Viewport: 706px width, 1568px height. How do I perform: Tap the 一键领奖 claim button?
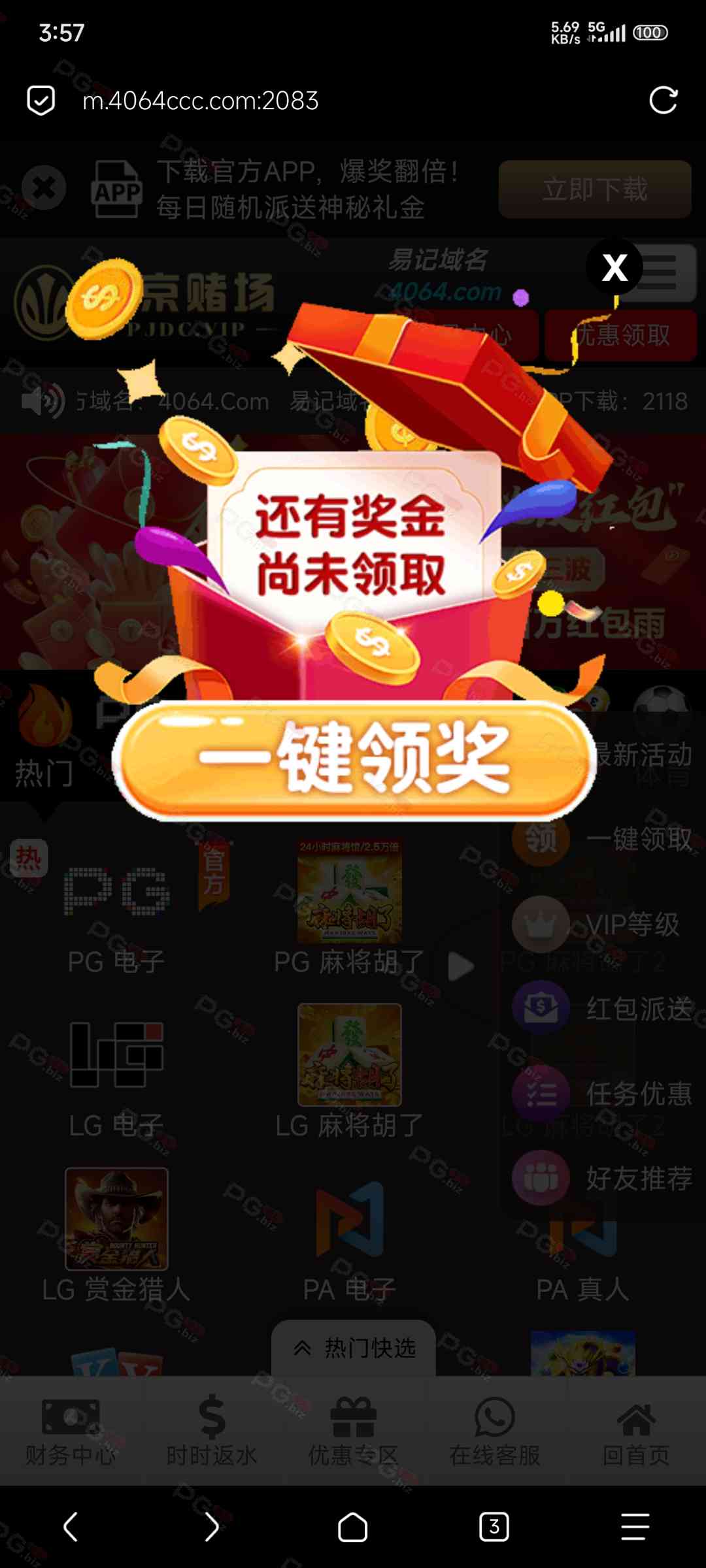coord(354,760)
